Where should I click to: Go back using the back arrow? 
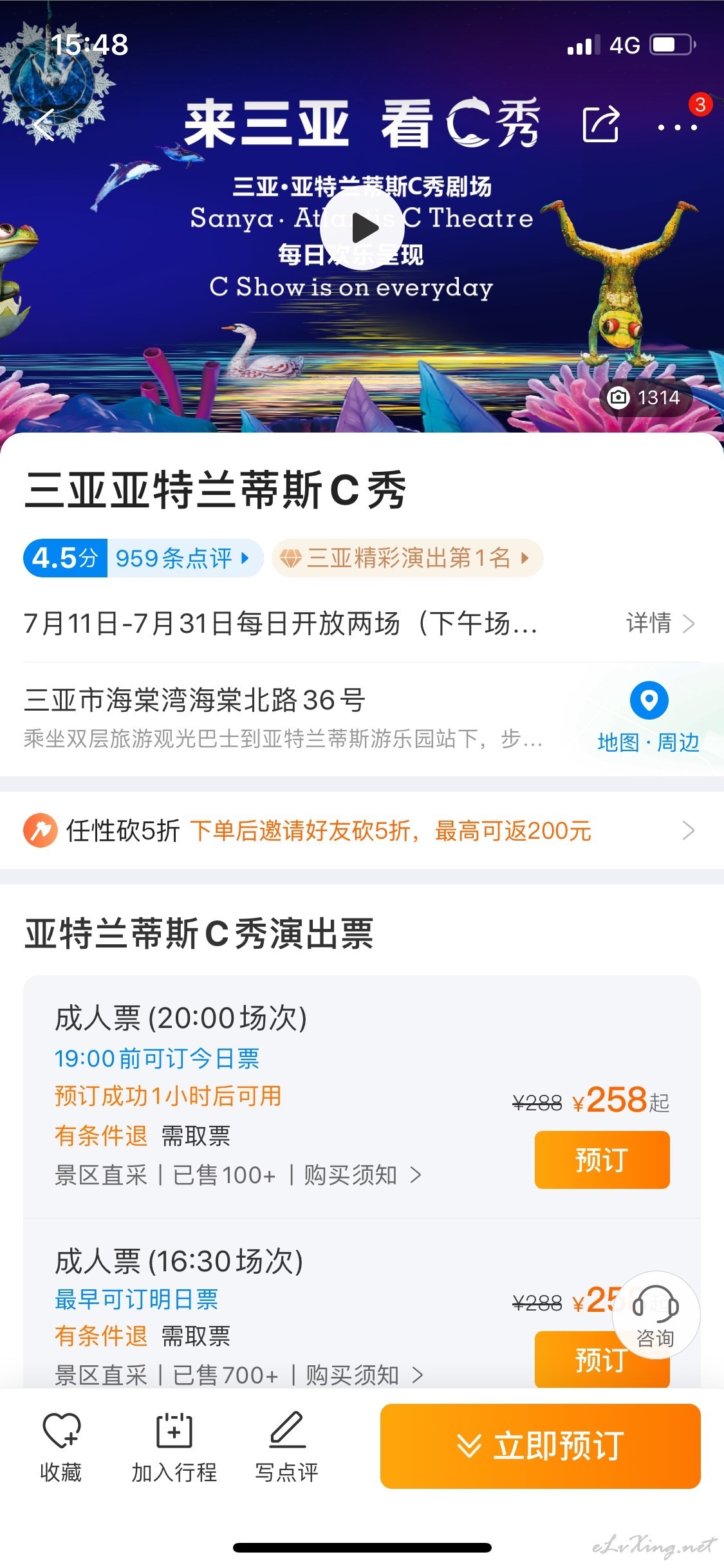[44, 125]
